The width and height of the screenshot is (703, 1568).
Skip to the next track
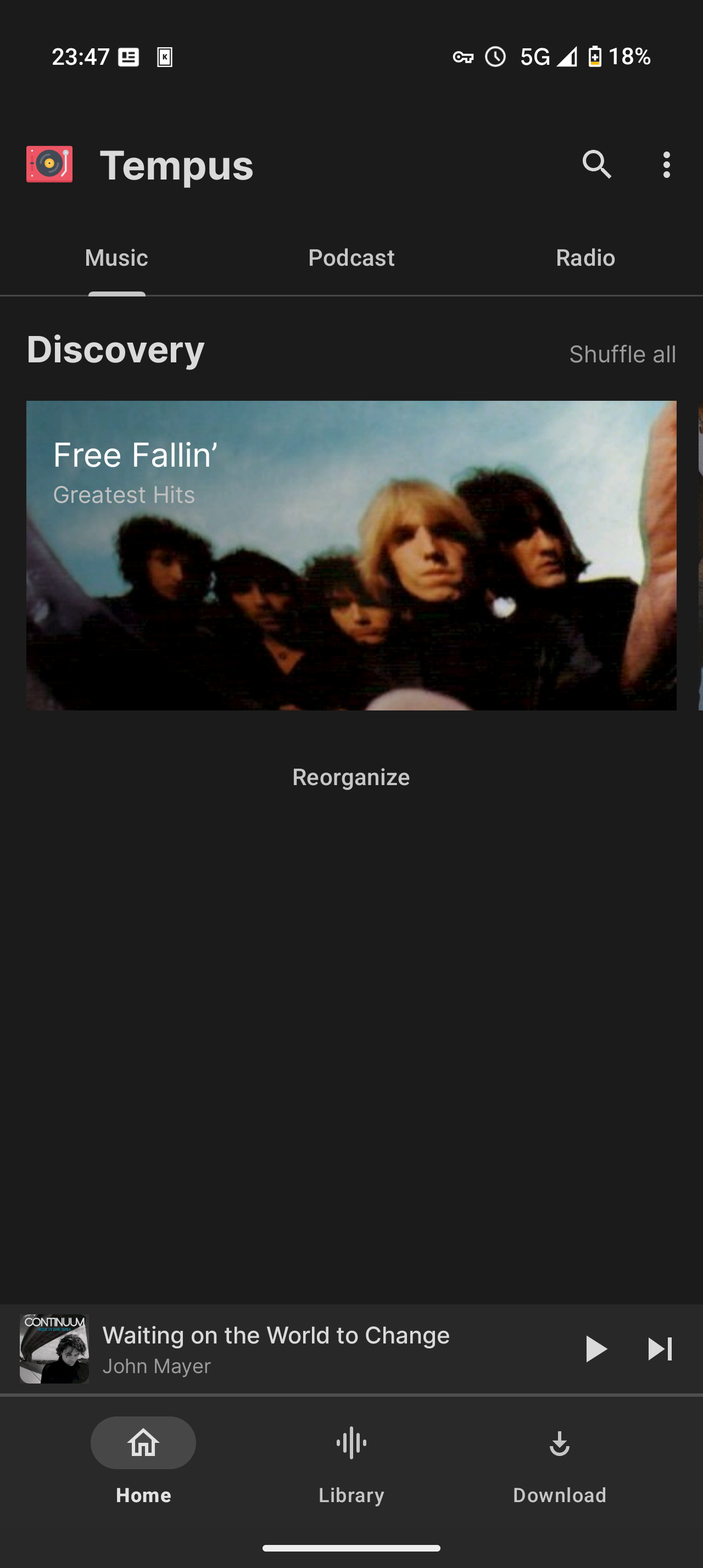click(x=660, y=1349)
